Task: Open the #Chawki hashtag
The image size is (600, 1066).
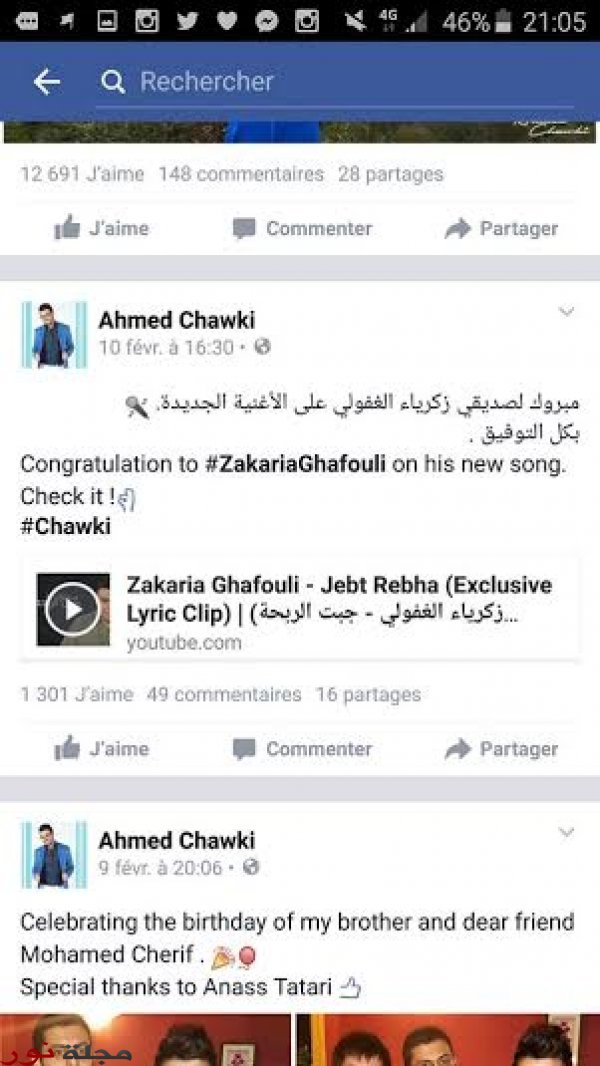Action: (65, 527)
